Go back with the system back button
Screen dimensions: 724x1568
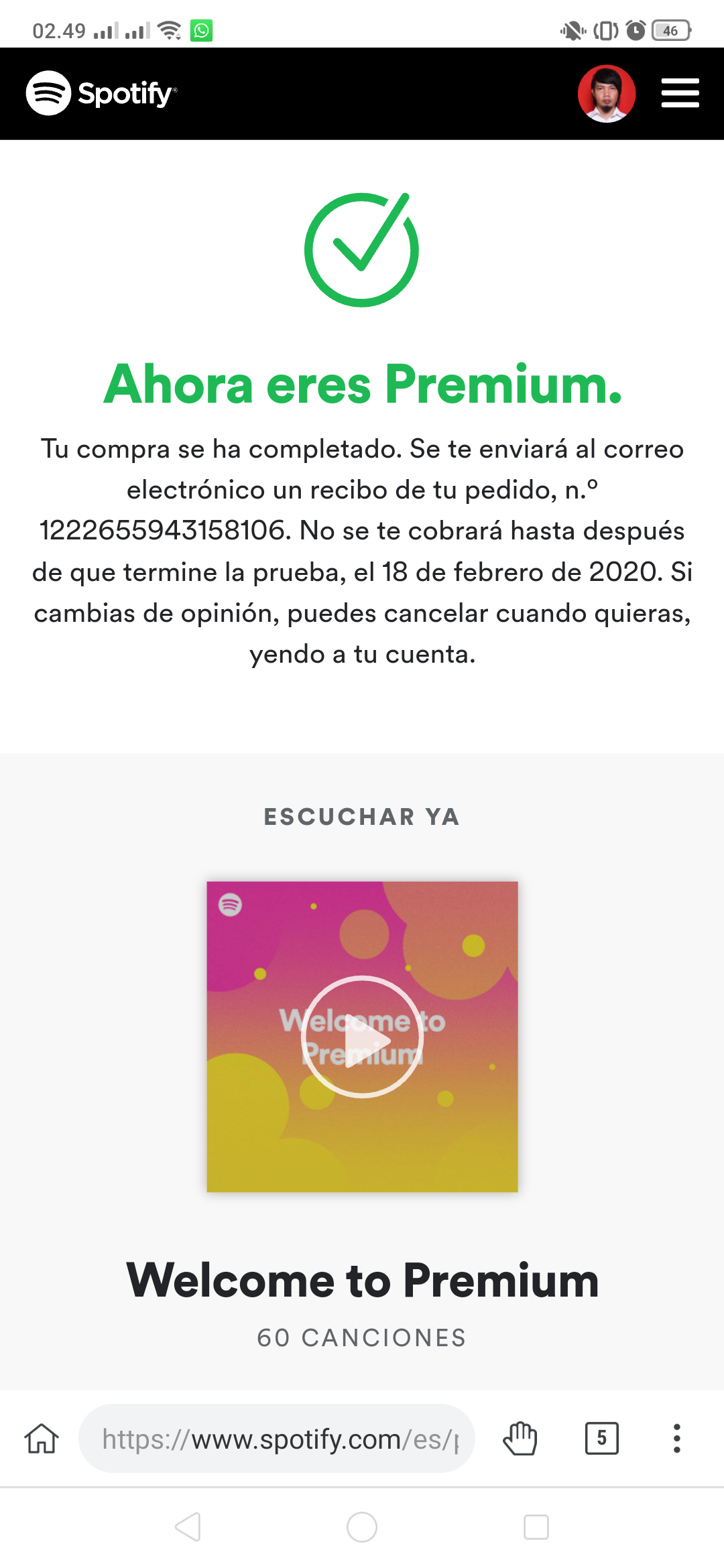click(x=188, y=1527)
